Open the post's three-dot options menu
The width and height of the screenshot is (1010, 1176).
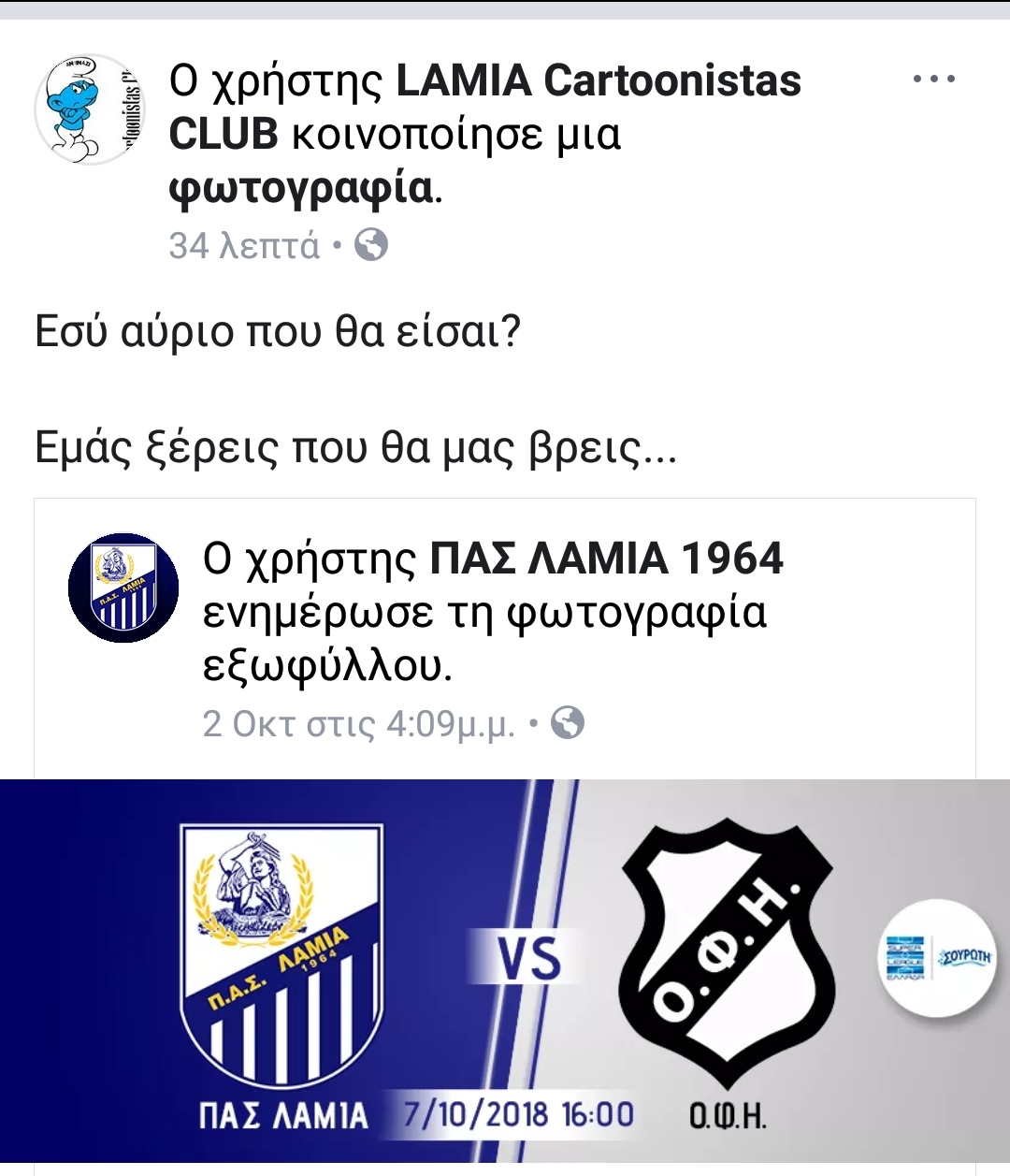[x=933, y=80]
